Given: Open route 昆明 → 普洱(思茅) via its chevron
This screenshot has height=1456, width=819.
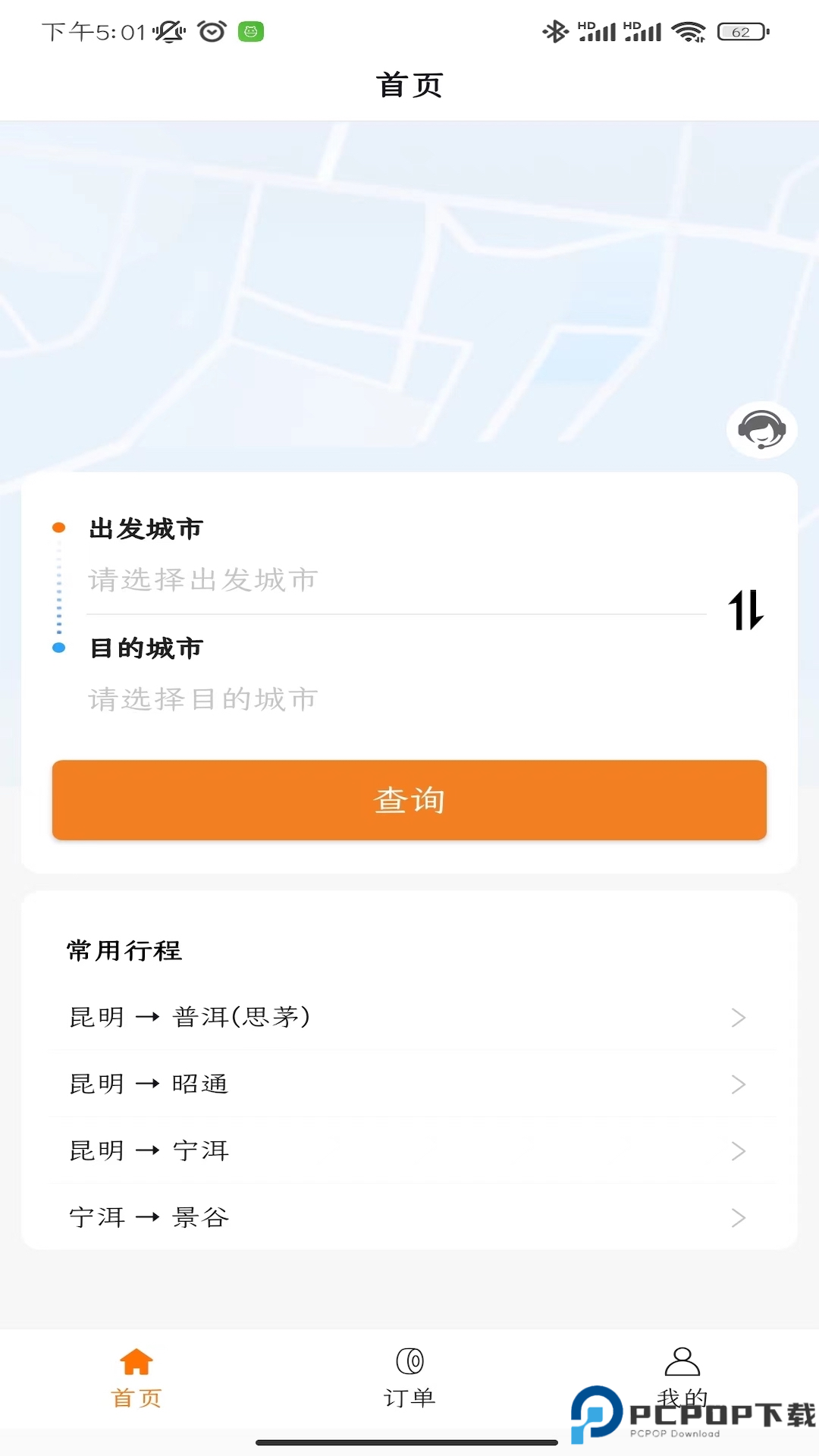Looking at the screenshot, I should (x=738, y=1018).
